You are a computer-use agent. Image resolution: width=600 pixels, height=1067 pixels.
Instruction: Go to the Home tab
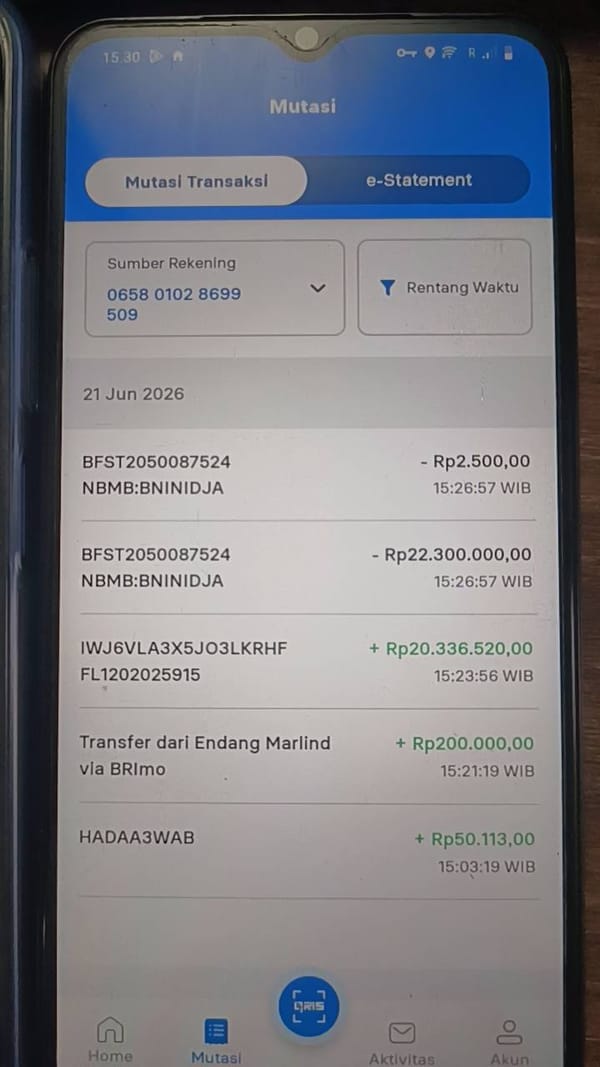tap(110, 1039)
